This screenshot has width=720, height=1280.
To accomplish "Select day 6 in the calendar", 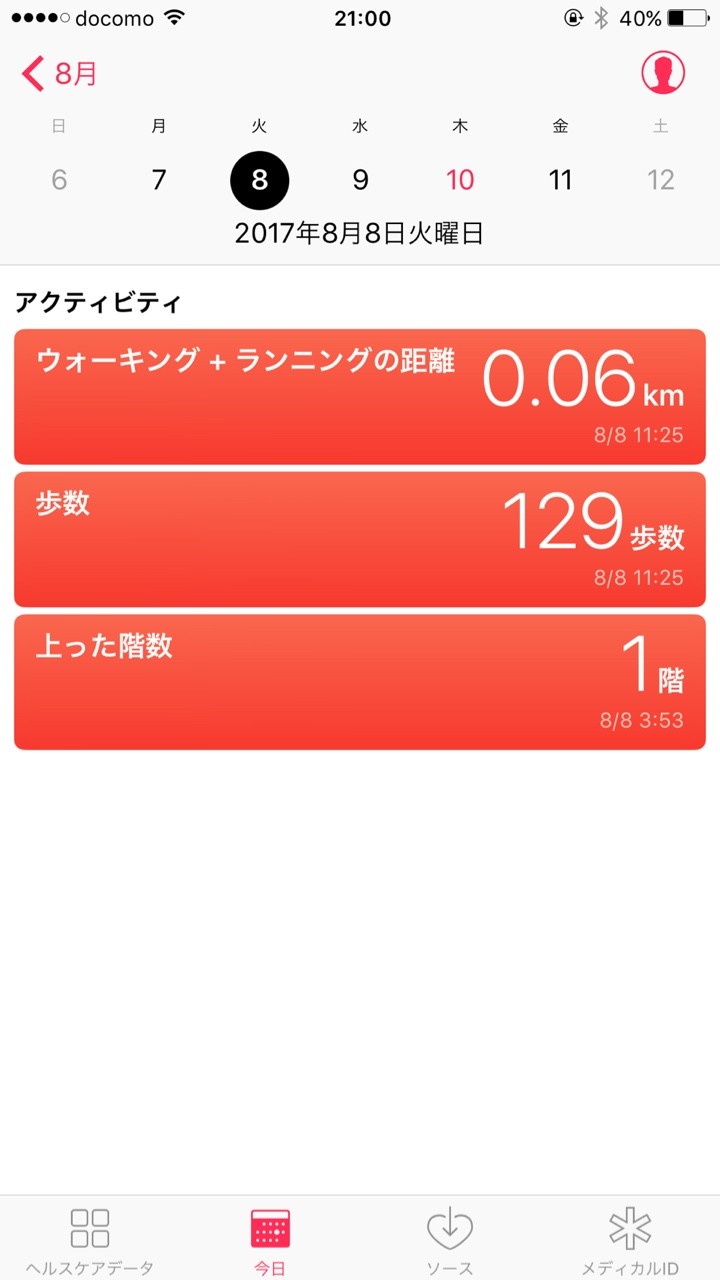I will click(x=59, y=180).
